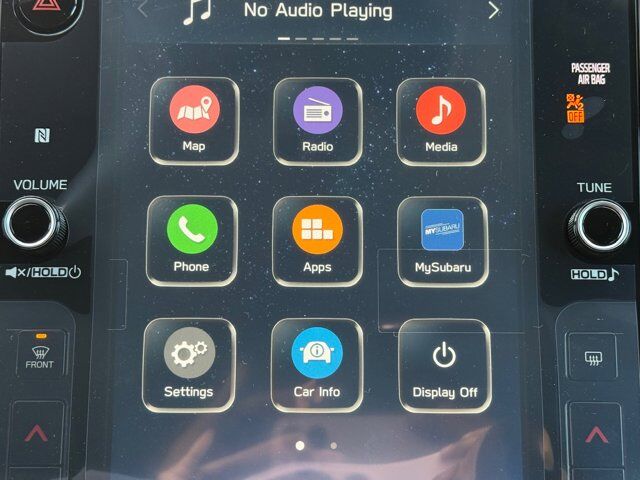Viewport: 640px width, 480px height.
Task: Open the Apps menu
Action: (x=317, y=240)
